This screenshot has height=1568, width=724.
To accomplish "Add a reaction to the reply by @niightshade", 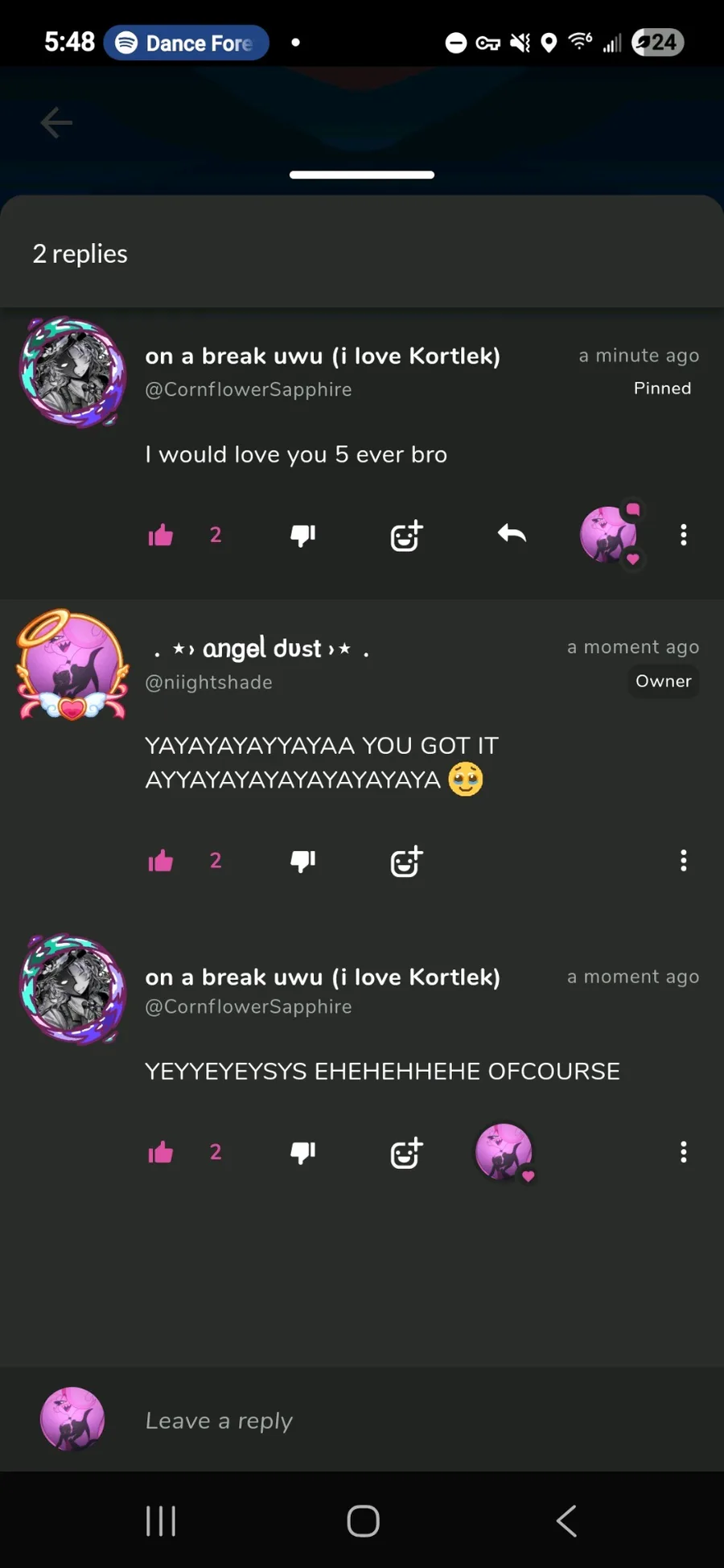I will tap(406, 861).
